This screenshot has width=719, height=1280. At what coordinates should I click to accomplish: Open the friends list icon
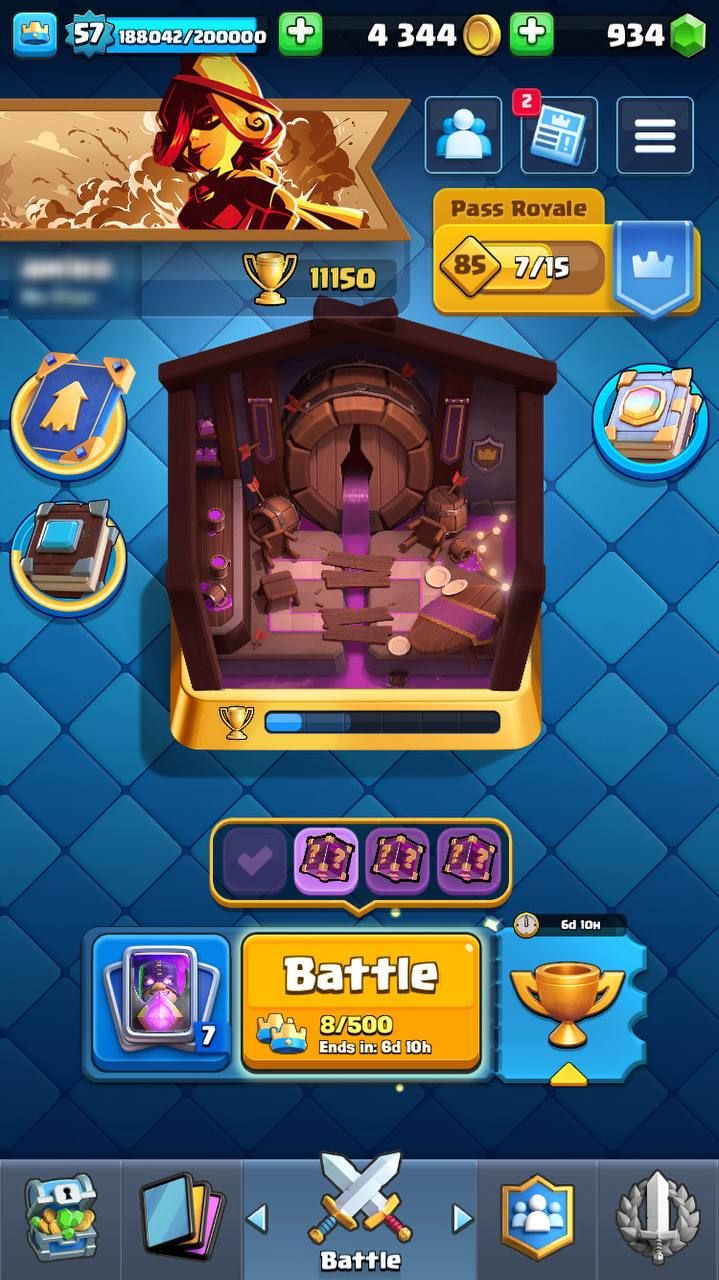(x=463, y=135)
